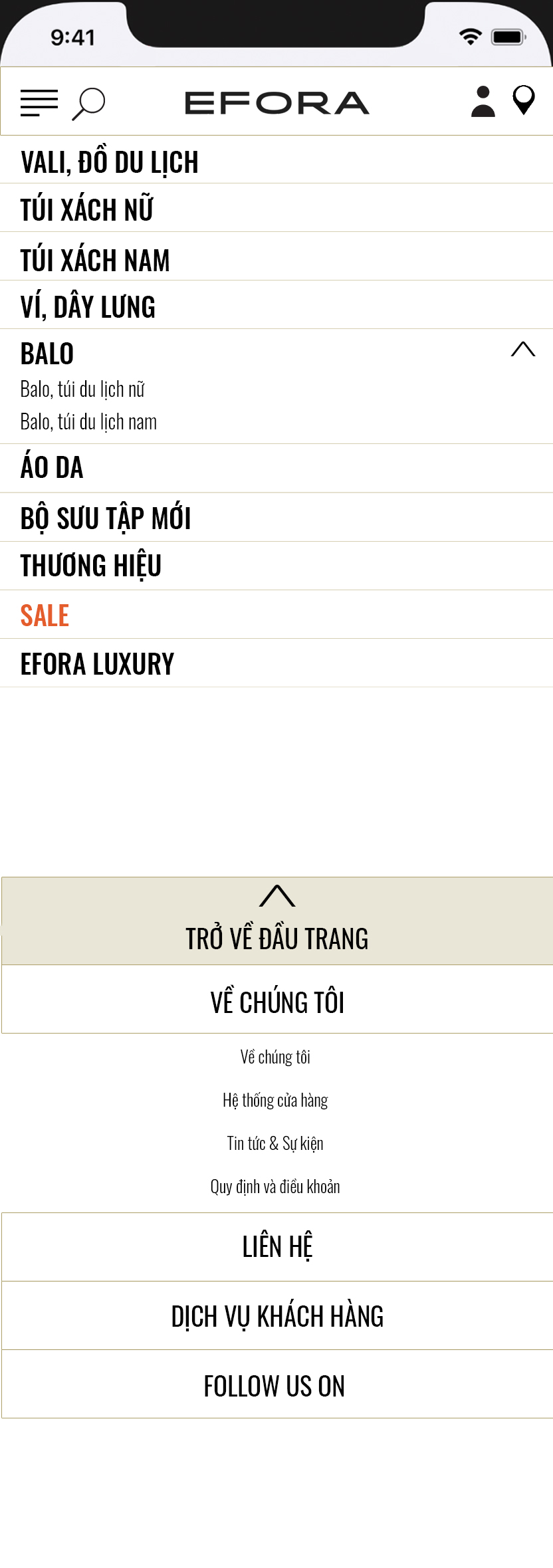Open the store locator pin icon
Viewport: 553px width, 1568px height.
click(524, 100)
